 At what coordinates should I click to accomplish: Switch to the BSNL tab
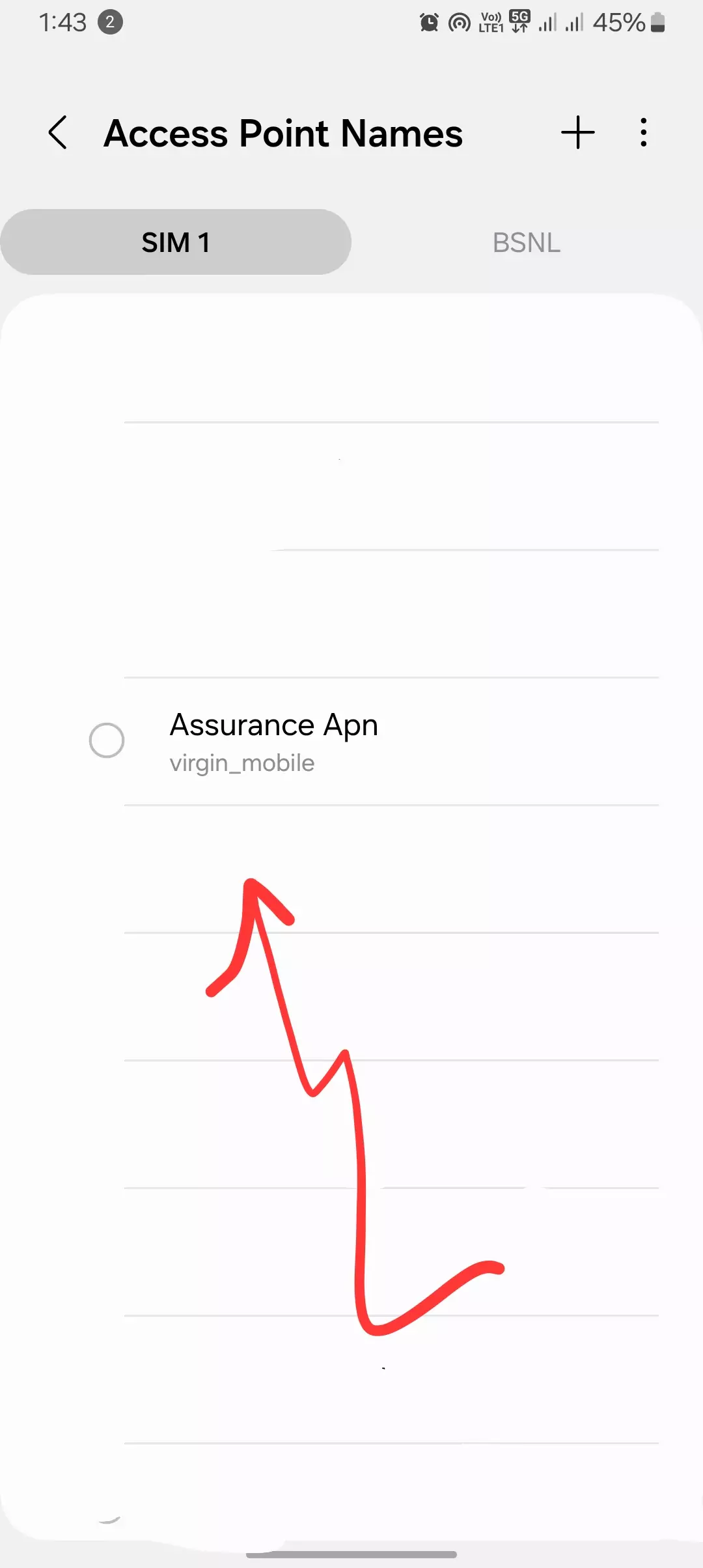(526, 242)
